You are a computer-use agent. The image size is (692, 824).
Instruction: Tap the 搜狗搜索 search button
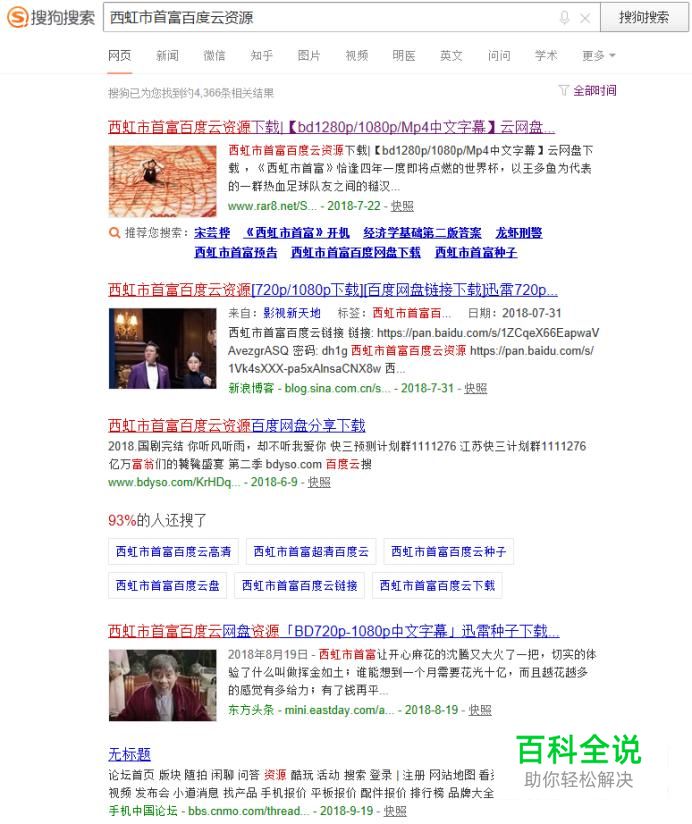point(644,17)
